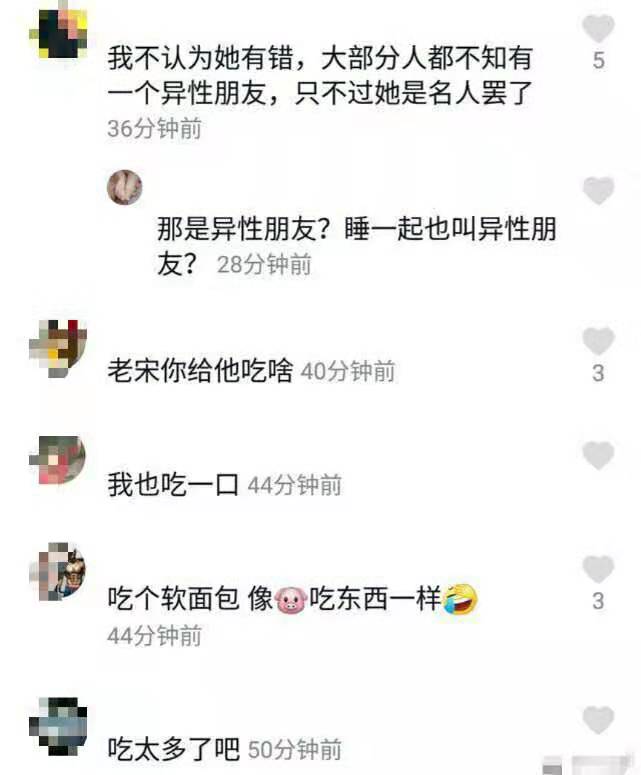Viewport: 641px width, 775px height.
Task: Like the comment 我也吃一口
Action: point(598,456)
